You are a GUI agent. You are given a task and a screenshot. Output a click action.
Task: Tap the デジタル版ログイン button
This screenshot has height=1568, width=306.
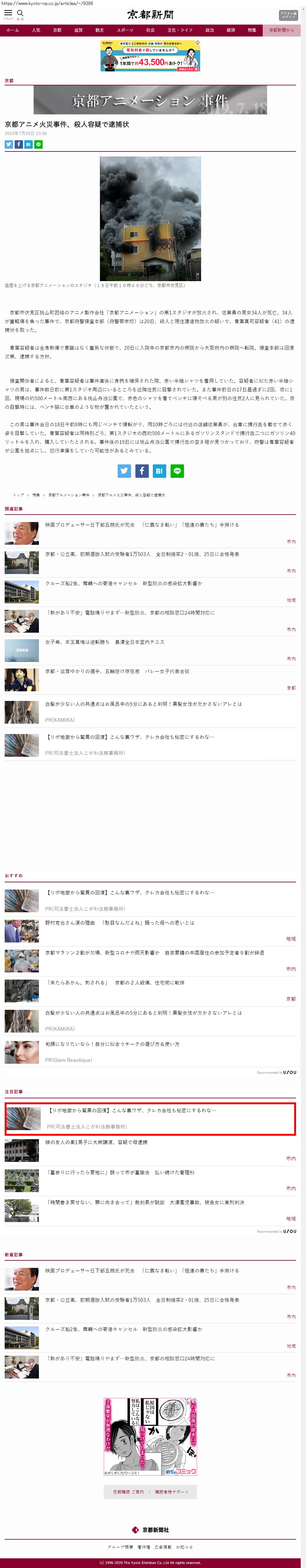pos(288,15)
